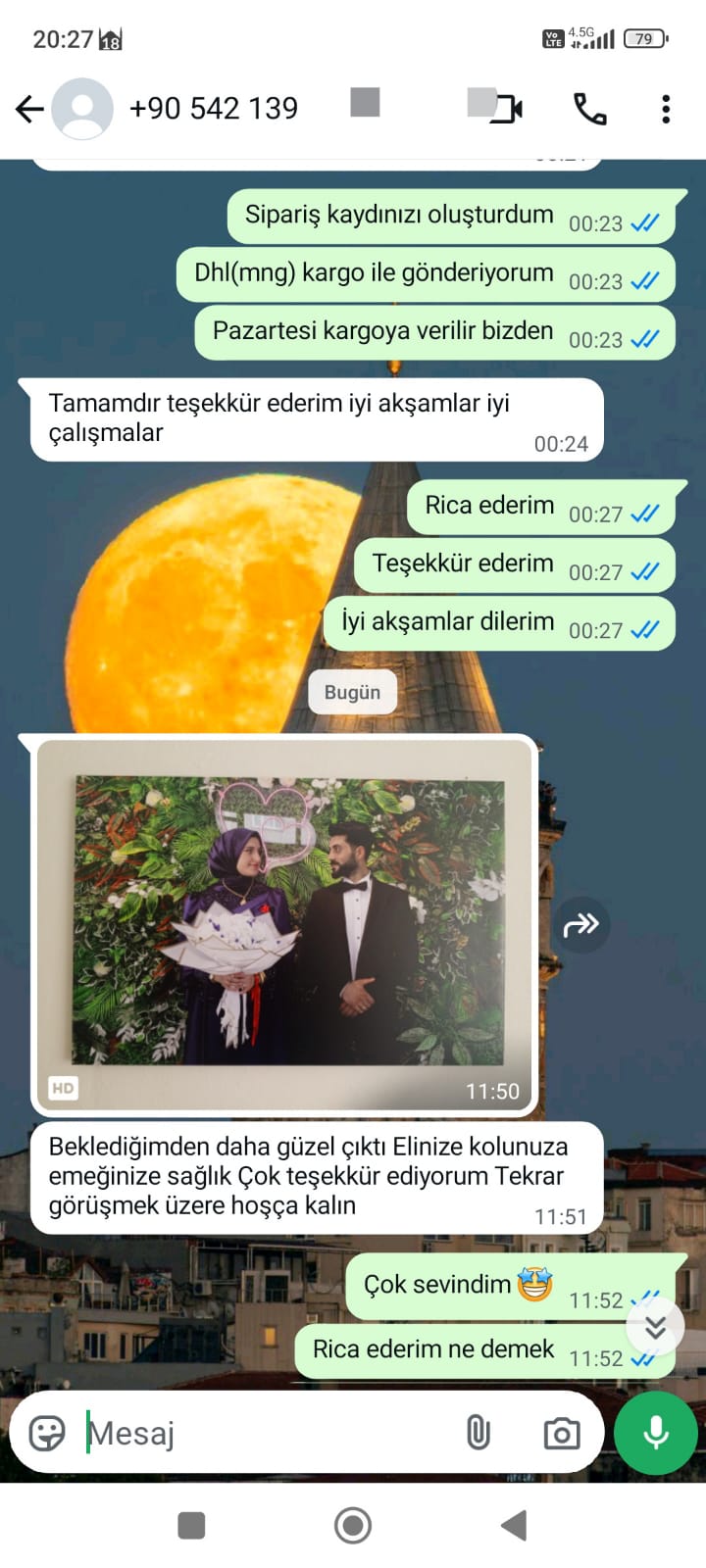Image resolution: width=706 pixels, height=1568 pixels.
Task: Open the overflow menu
Action: pos(666,109)
